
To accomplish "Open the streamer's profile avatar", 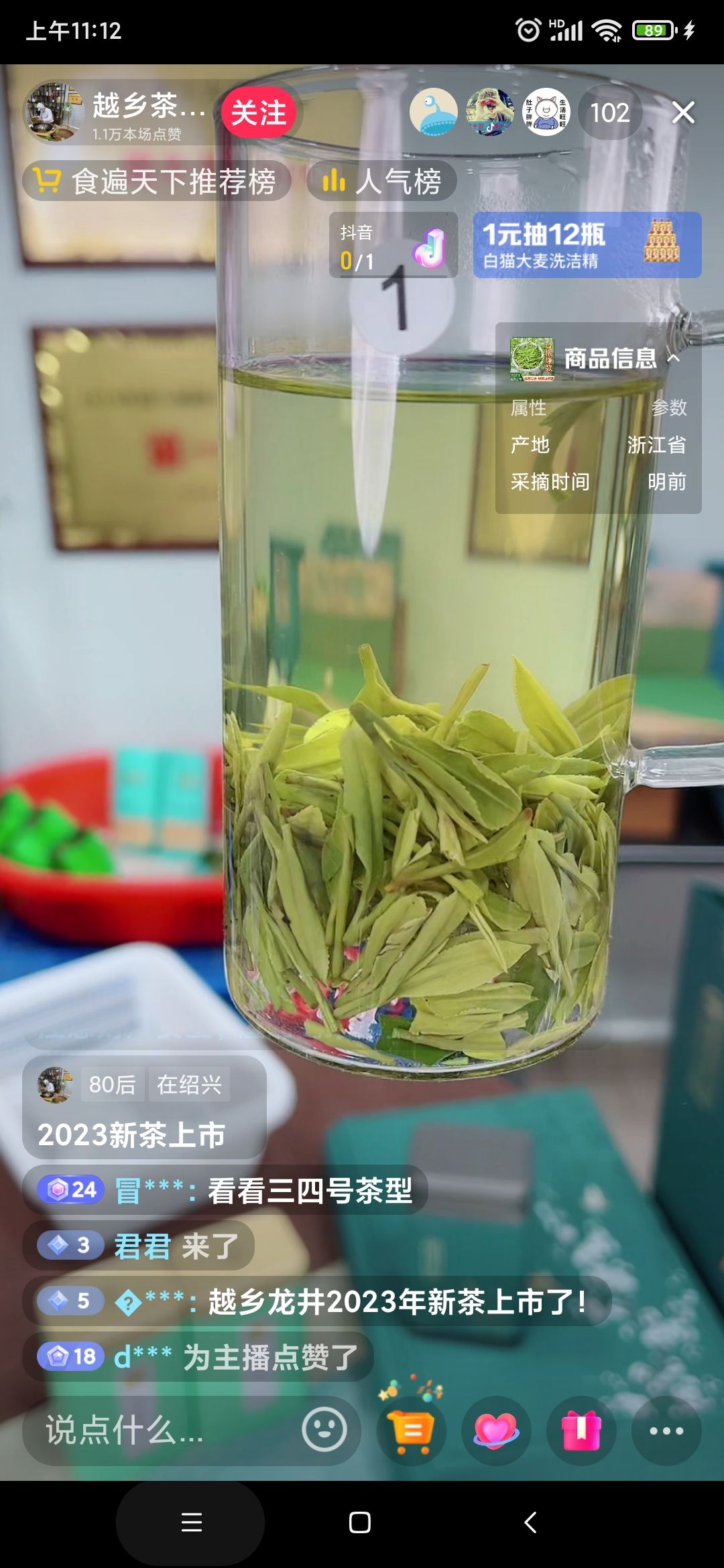I will [x=55, y=113].
